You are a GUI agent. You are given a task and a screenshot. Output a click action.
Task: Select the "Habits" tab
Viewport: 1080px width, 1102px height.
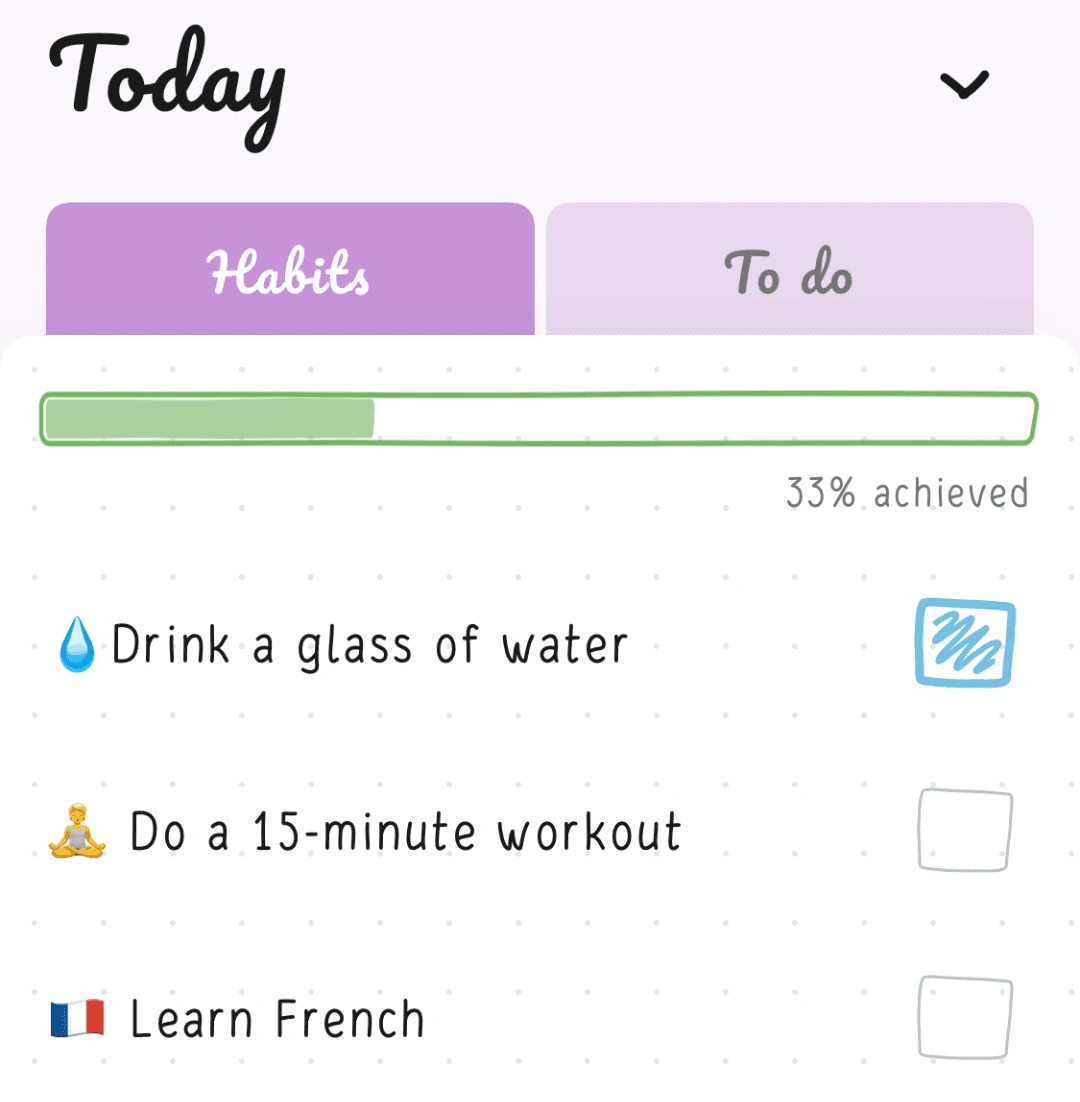click(x=289, y=270)
